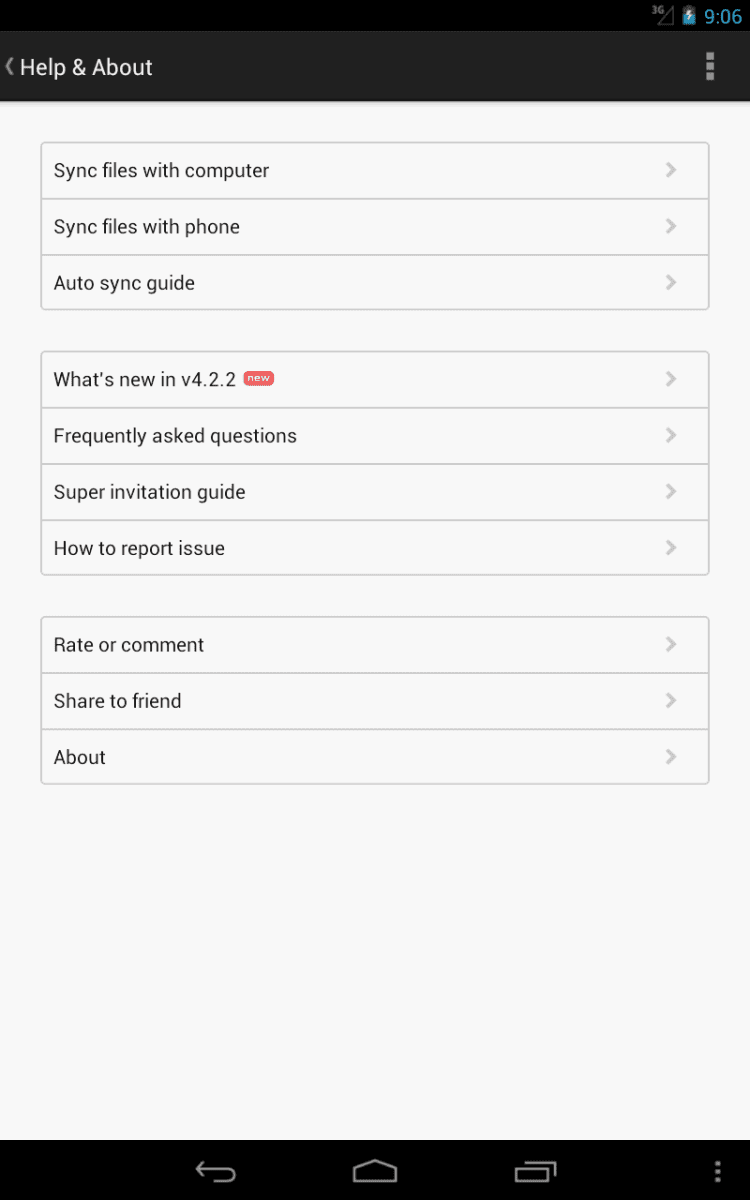Open the About row
The width and height of the screenshot is (750, 1200).
(x=375, y=757)
